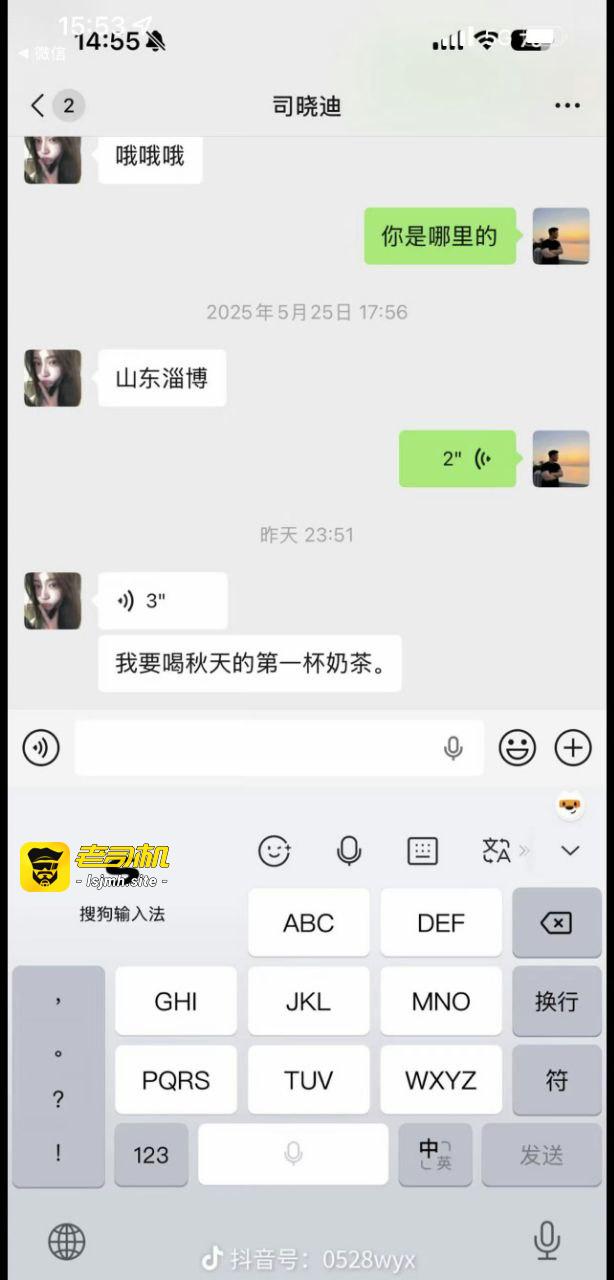Open the Sogou translate tool

(x=497, y=851)
